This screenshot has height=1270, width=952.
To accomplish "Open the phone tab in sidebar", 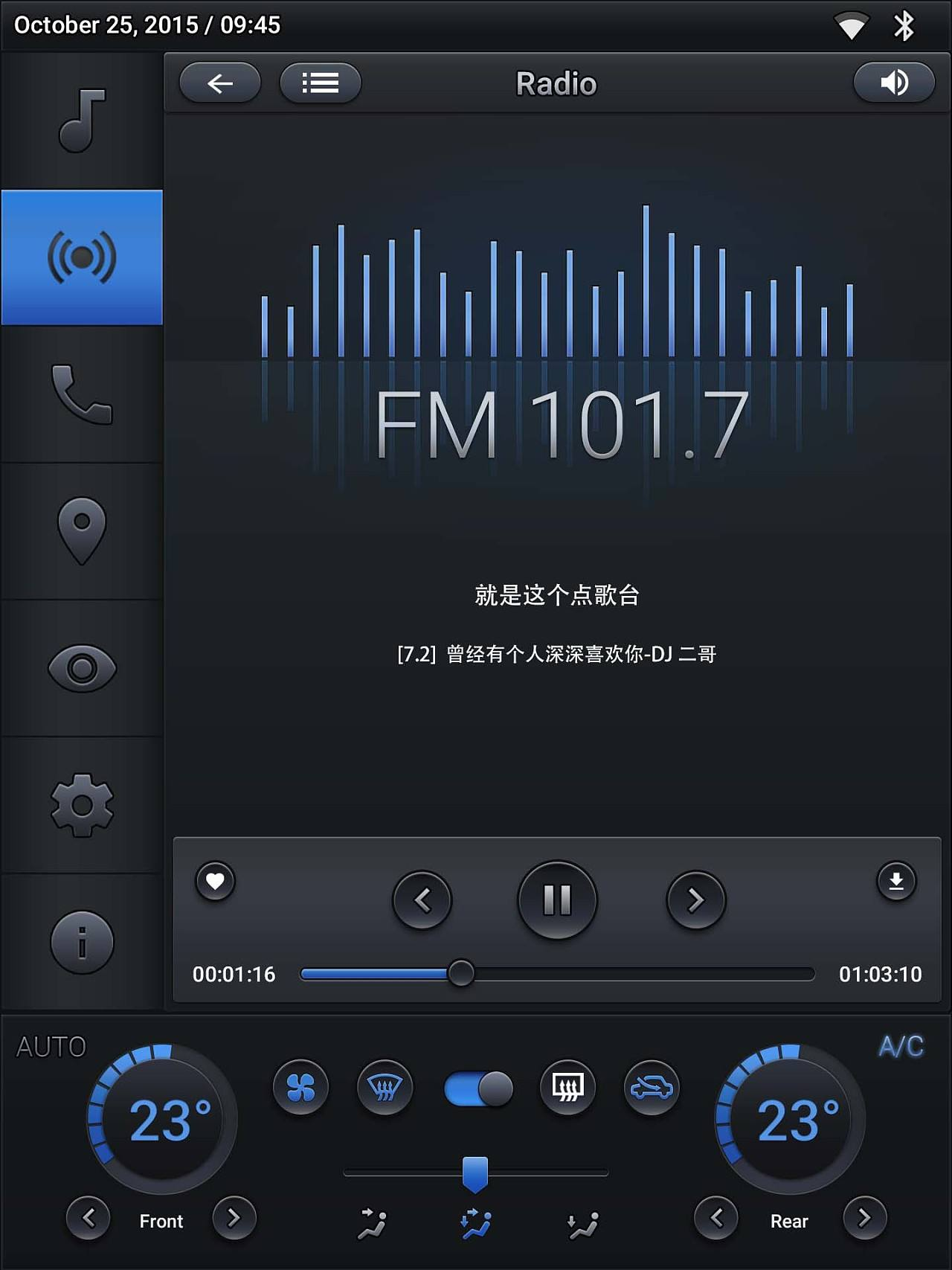I will [82, 394].
